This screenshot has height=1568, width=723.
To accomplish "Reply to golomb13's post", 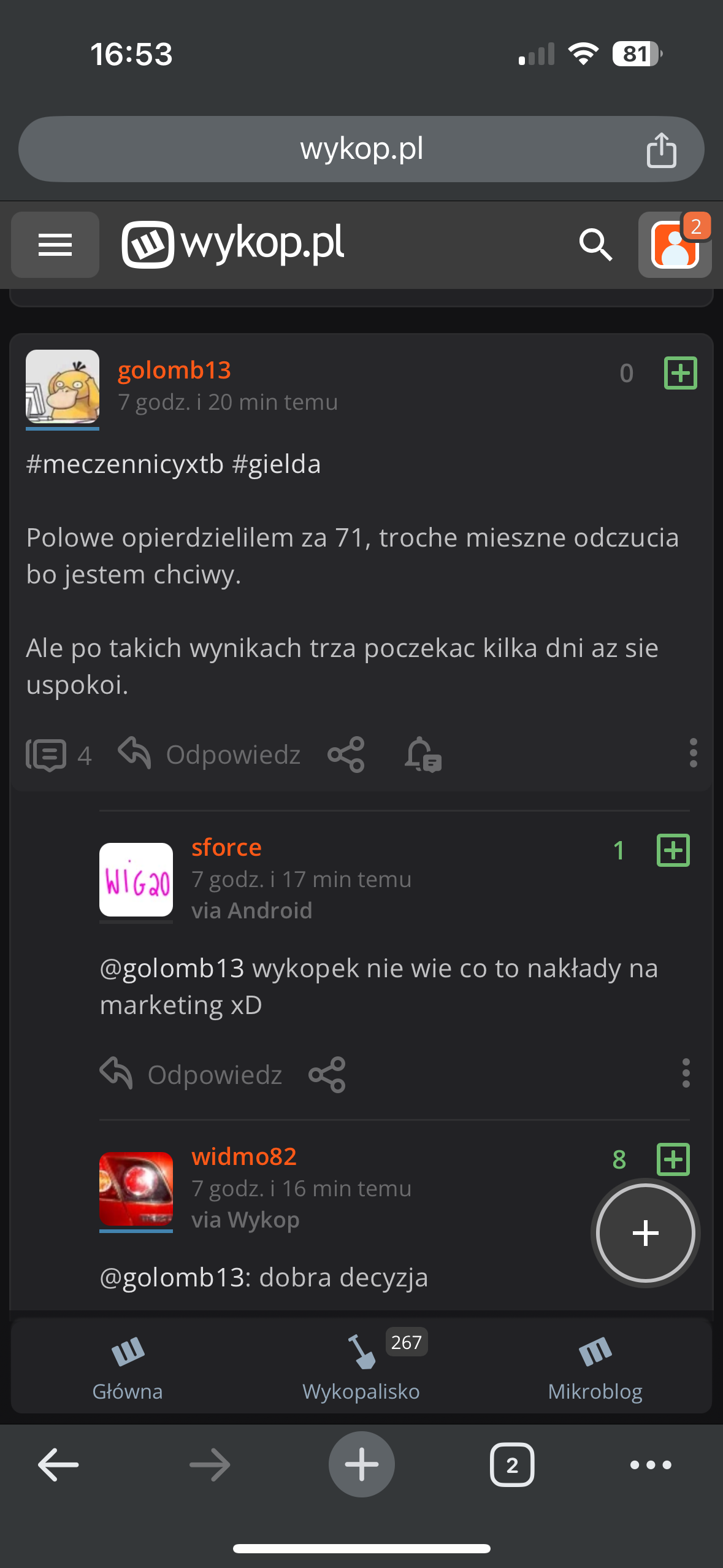I will (210, 754).
